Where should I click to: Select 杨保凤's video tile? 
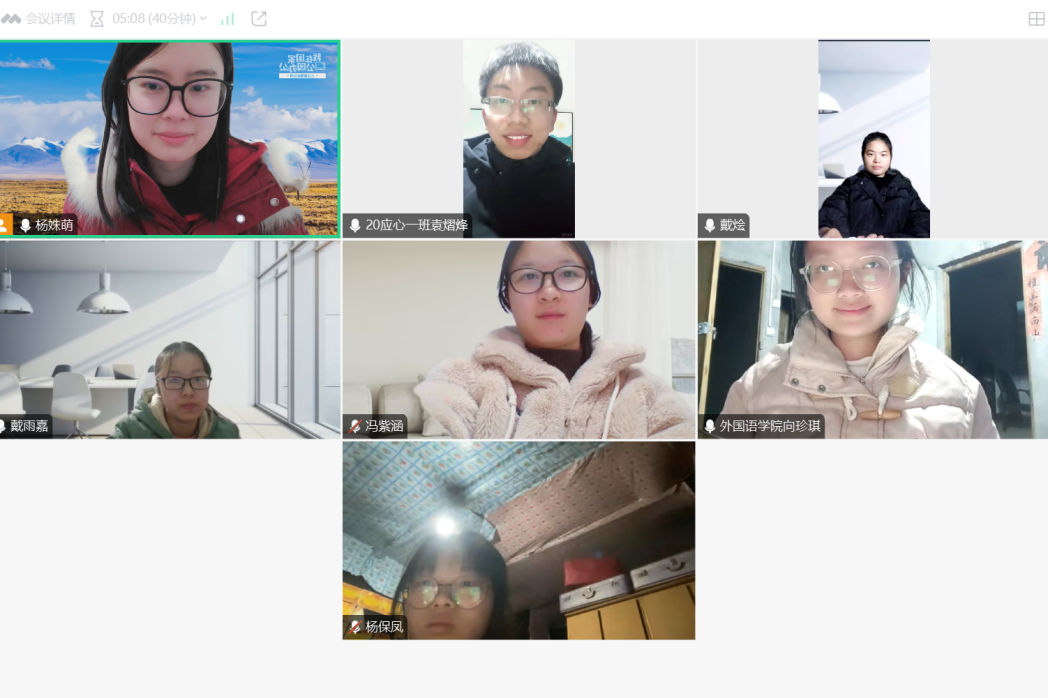click(518, 540)
